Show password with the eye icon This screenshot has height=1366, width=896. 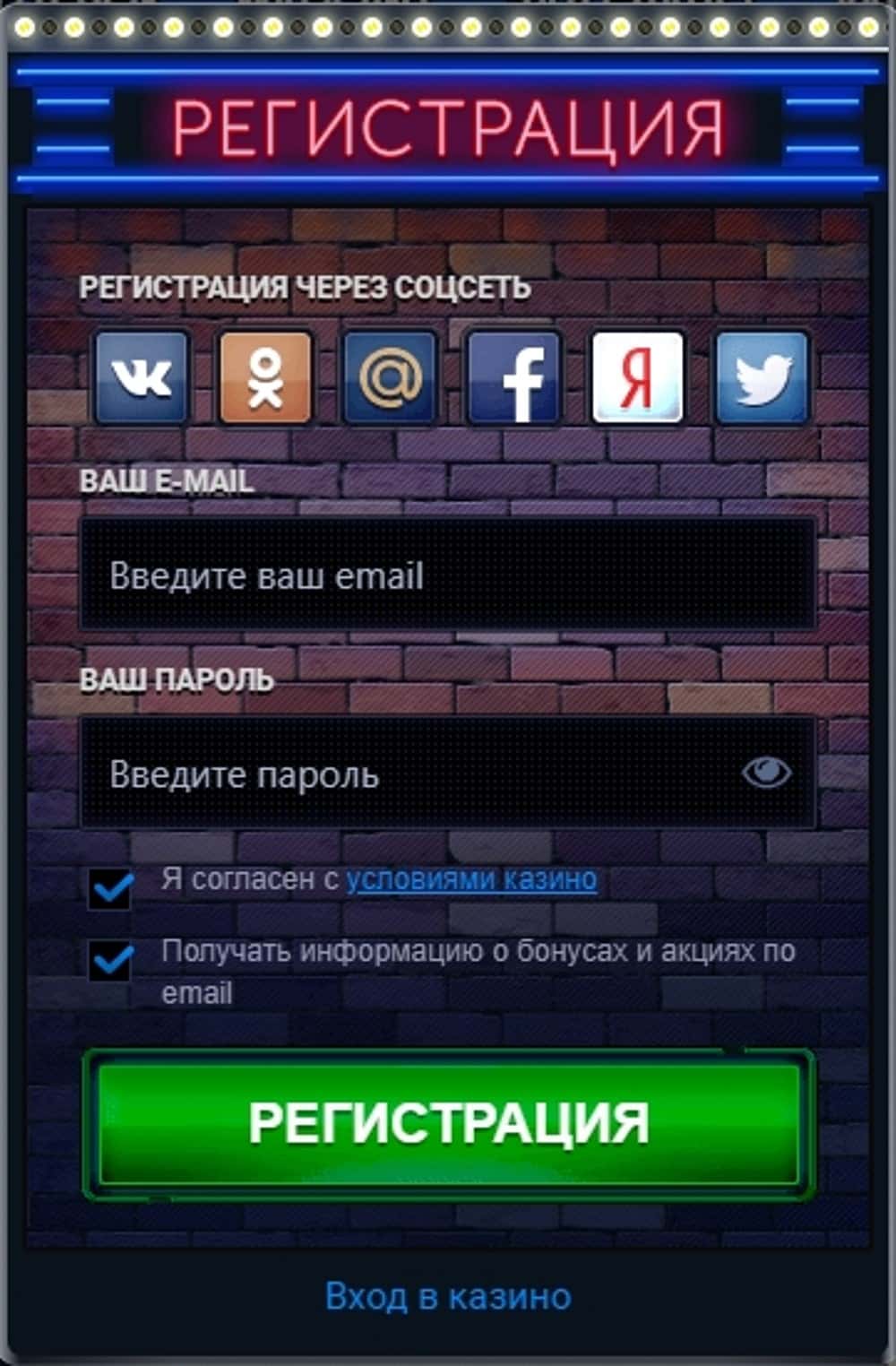click(766, 773)
